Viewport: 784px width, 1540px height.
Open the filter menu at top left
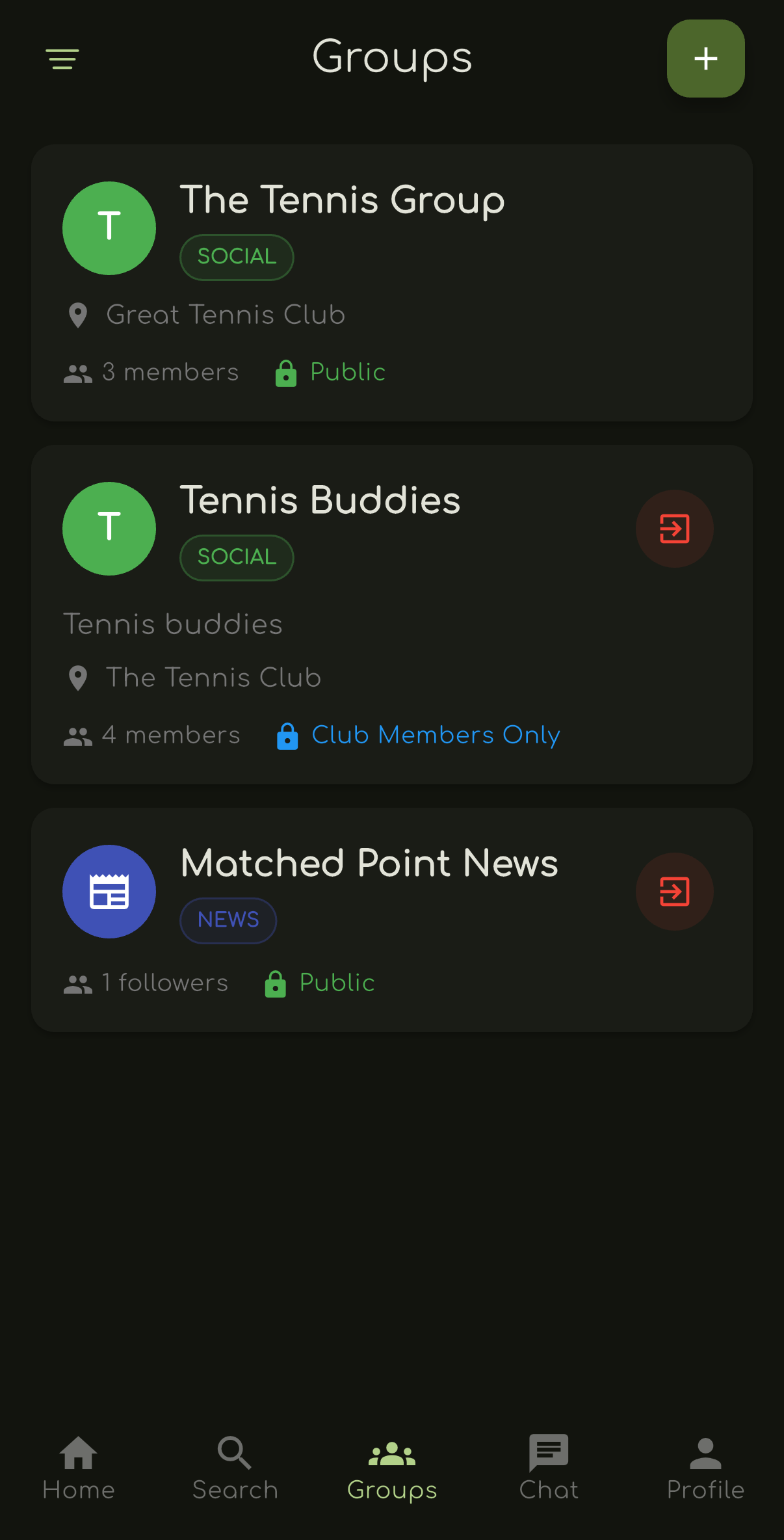[x=63, y=59]
